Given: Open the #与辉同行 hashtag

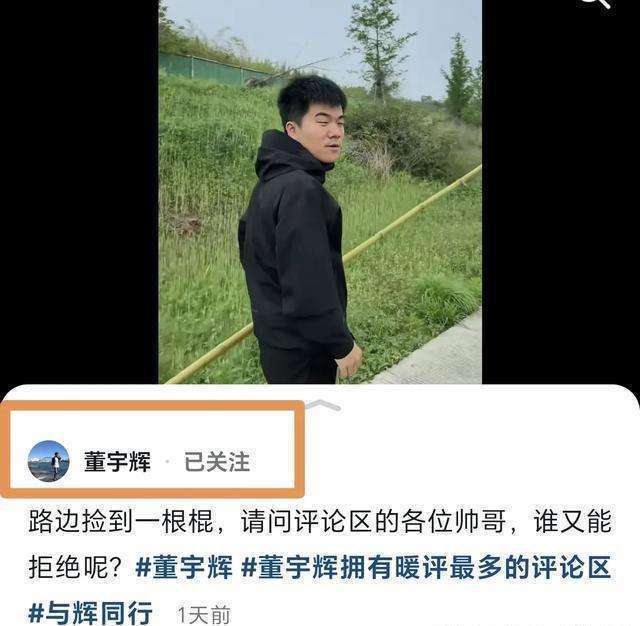Looking at the screenshot, I should tap(90, 612).
